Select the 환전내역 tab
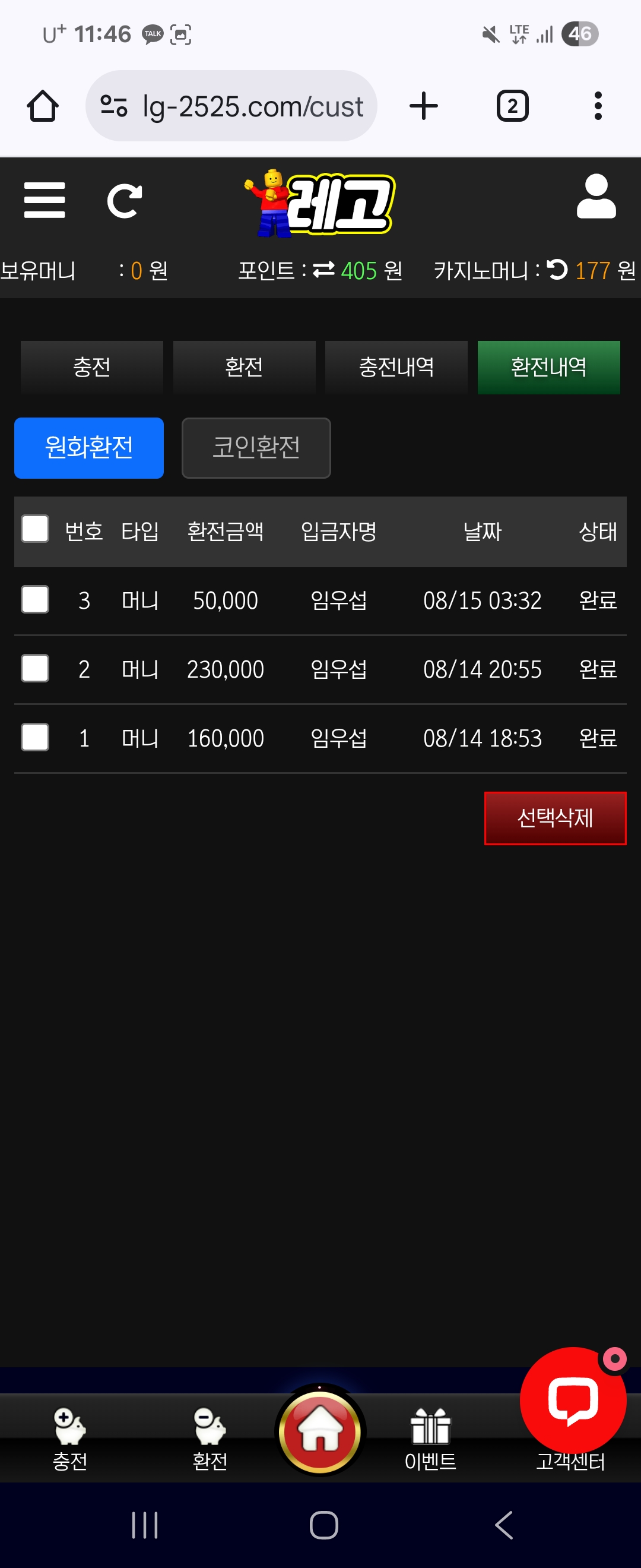Screen dimensions: 641x1568 click(548, 367)
